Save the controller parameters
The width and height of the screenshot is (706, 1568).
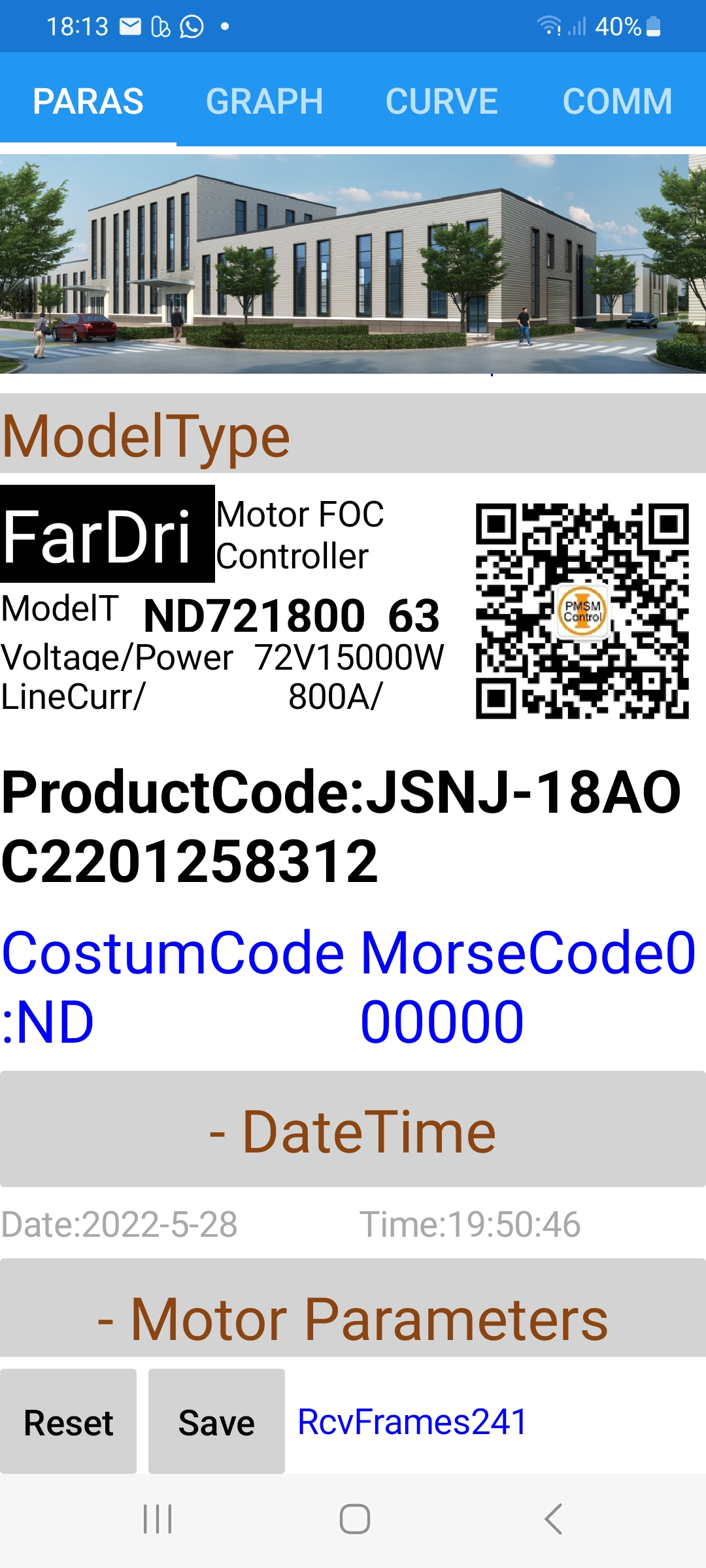(216, 1422)
